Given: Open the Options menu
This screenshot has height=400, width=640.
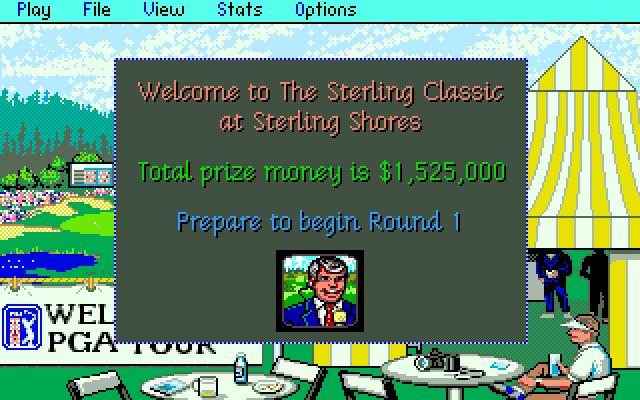Looking at the screenshot, I should (x=325, y=11).
